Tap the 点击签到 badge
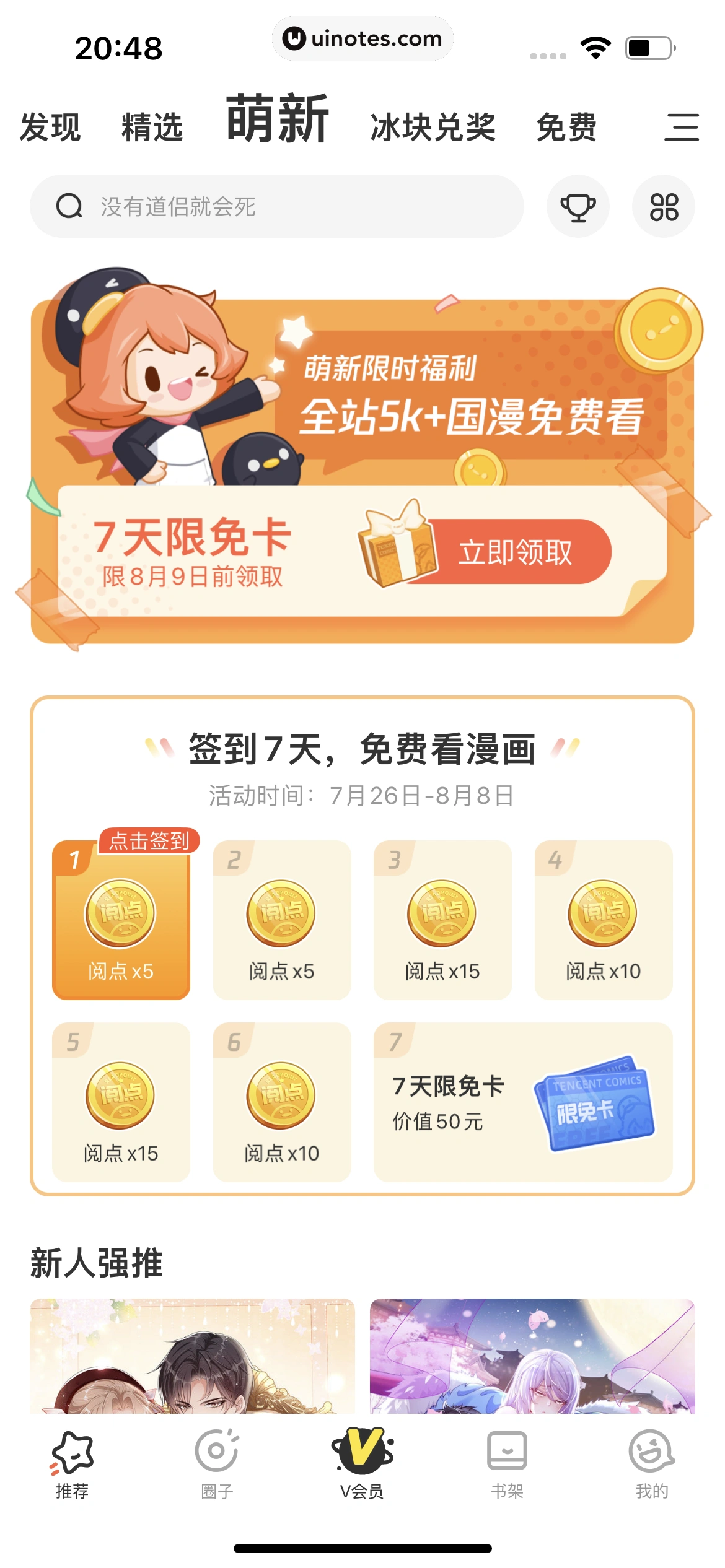 point(147,842)
